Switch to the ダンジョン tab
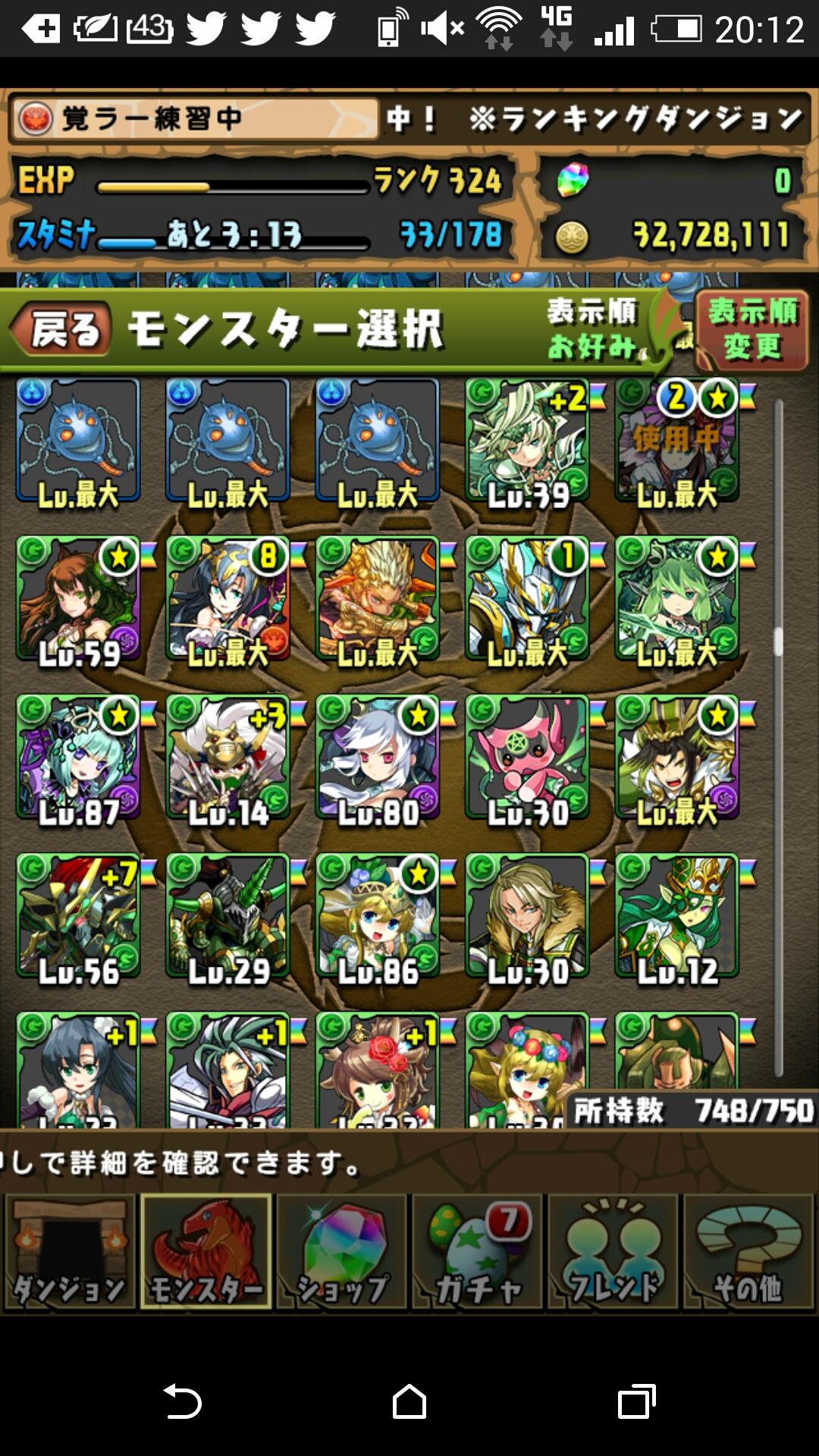The height and width of the screenshot is (1456, 819). [70, 1253]
